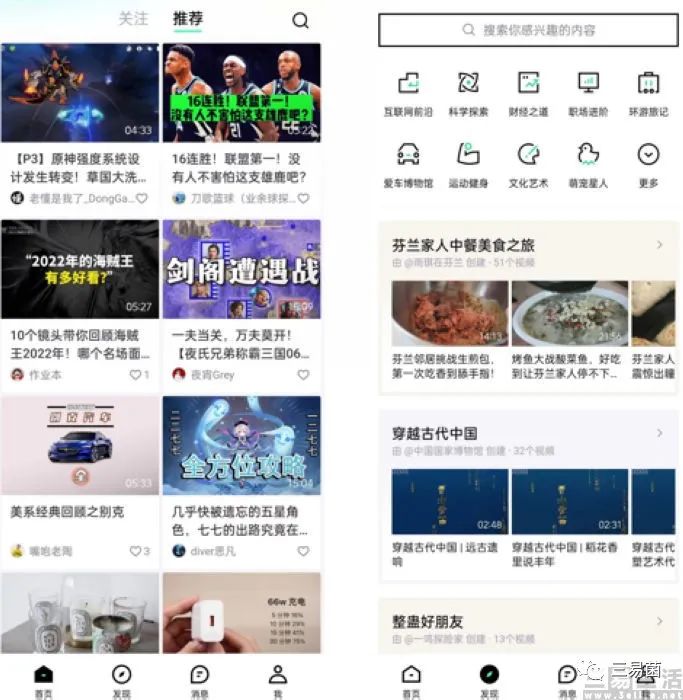
Task: Open the 穿越古代中国 collection
Action: pyautogui.click(x=659, y=433)
